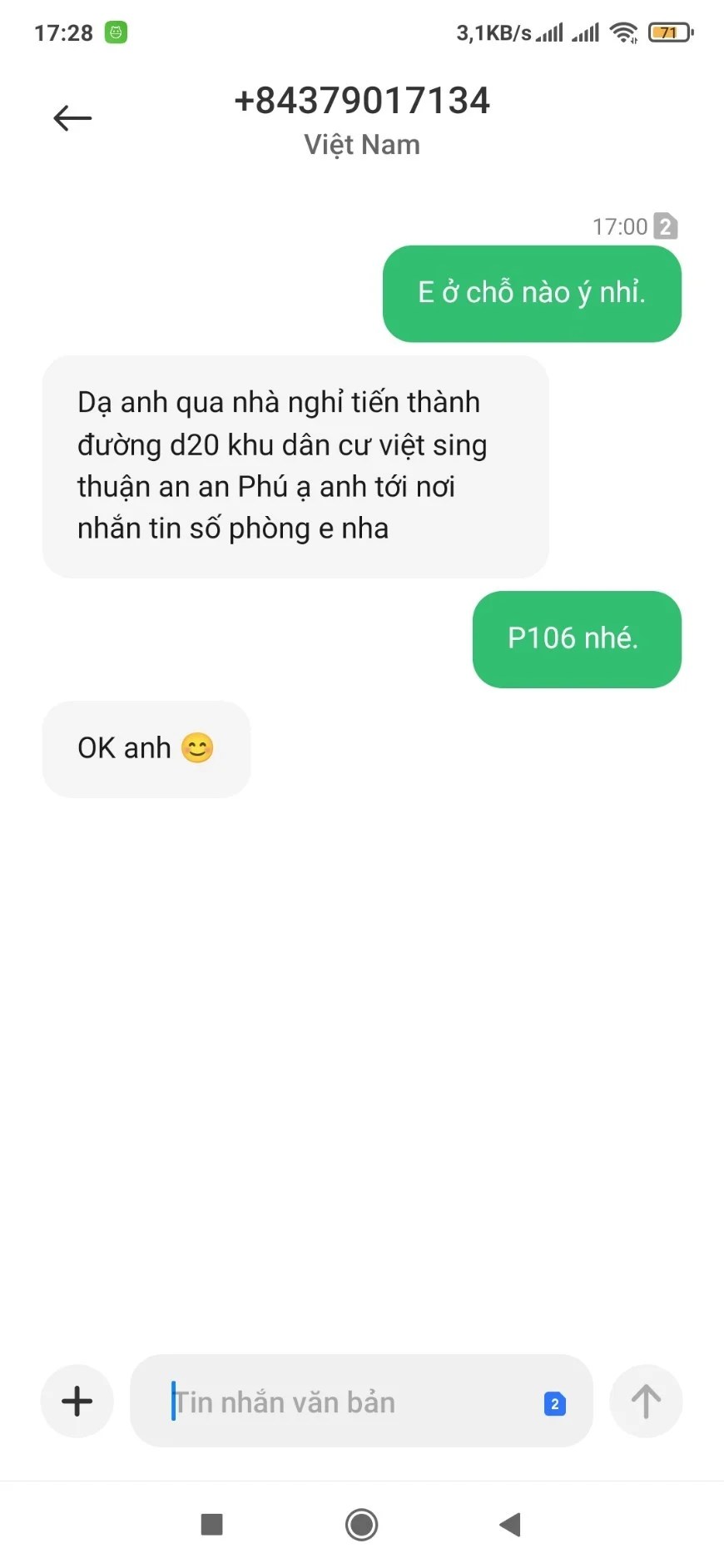Image resolution: width=724 pixels, height=1568 pixels.
Task: Tap the send arrow button
Action: (x=646, y=1401)
